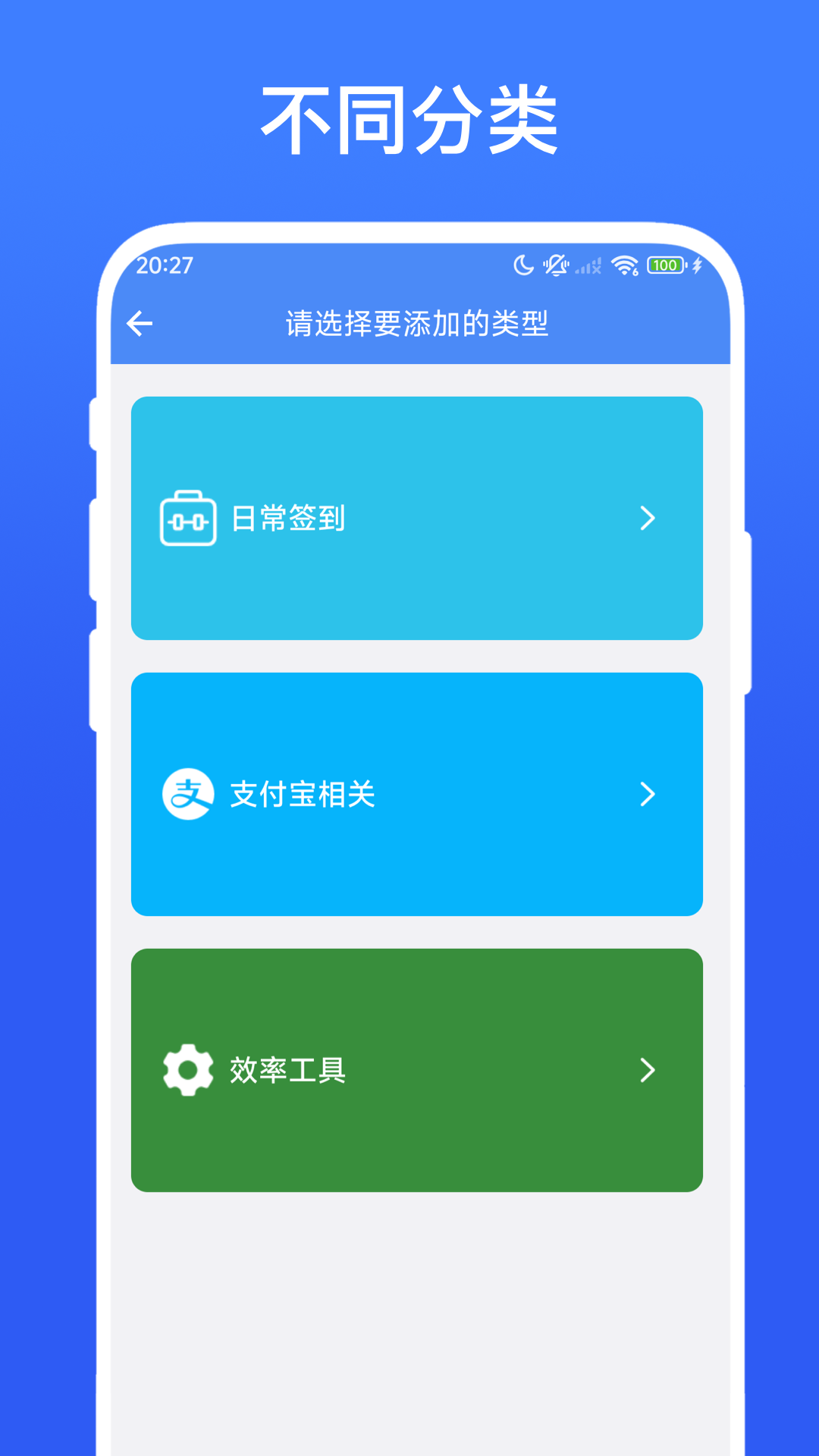Tap the gear icon on 效率工具 card
Screen dimensions: 819x1456
[187, 1071]
